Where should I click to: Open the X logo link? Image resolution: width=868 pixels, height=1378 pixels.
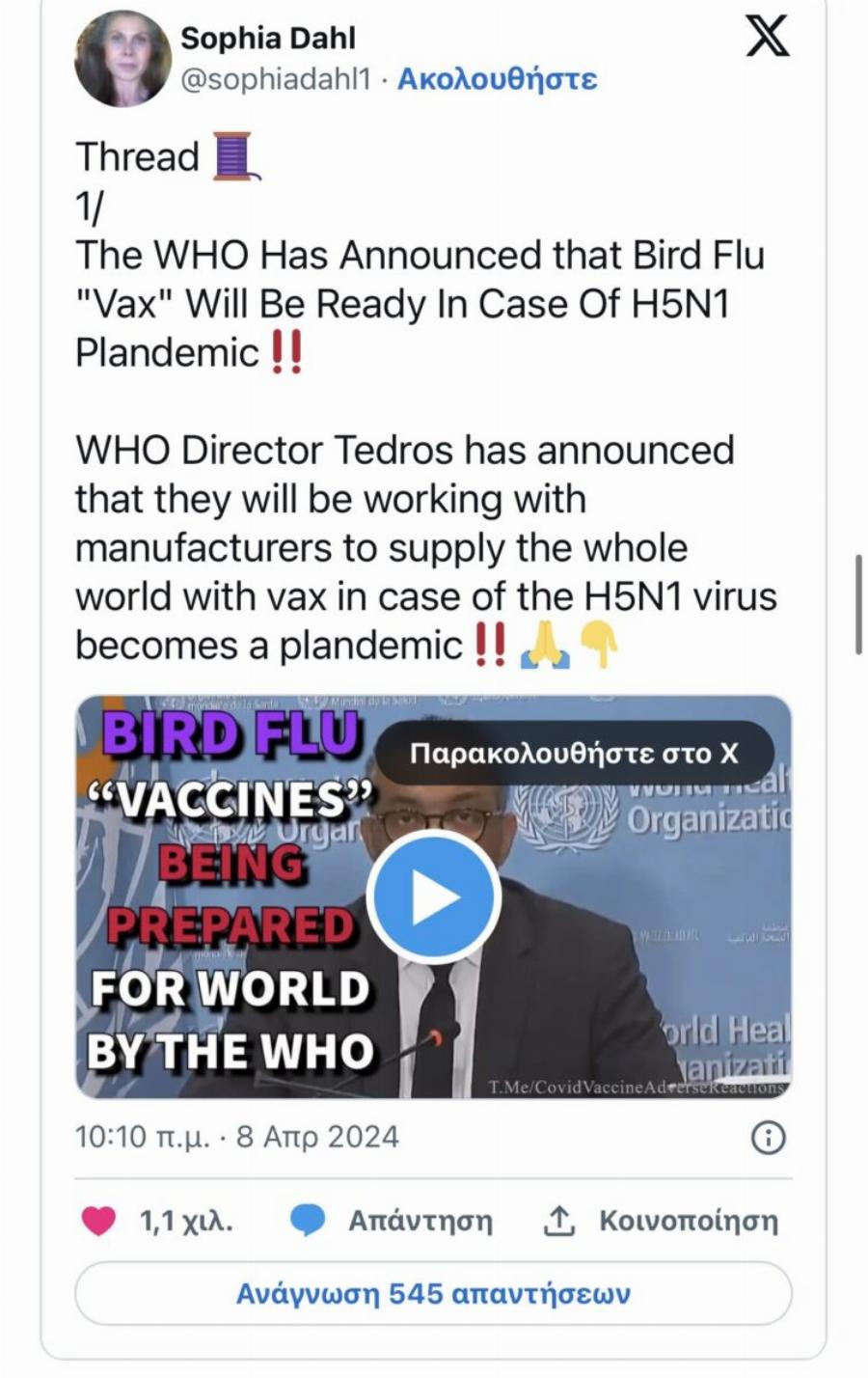tap(768, 37)
